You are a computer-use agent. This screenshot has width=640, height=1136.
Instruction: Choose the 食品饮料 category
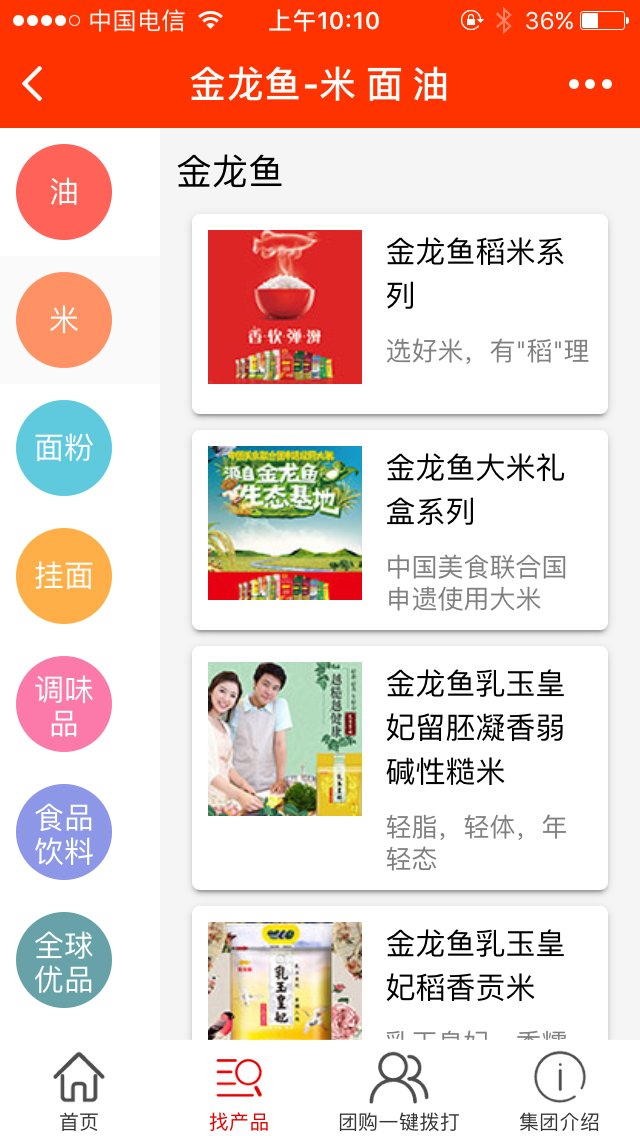(64, 832)
